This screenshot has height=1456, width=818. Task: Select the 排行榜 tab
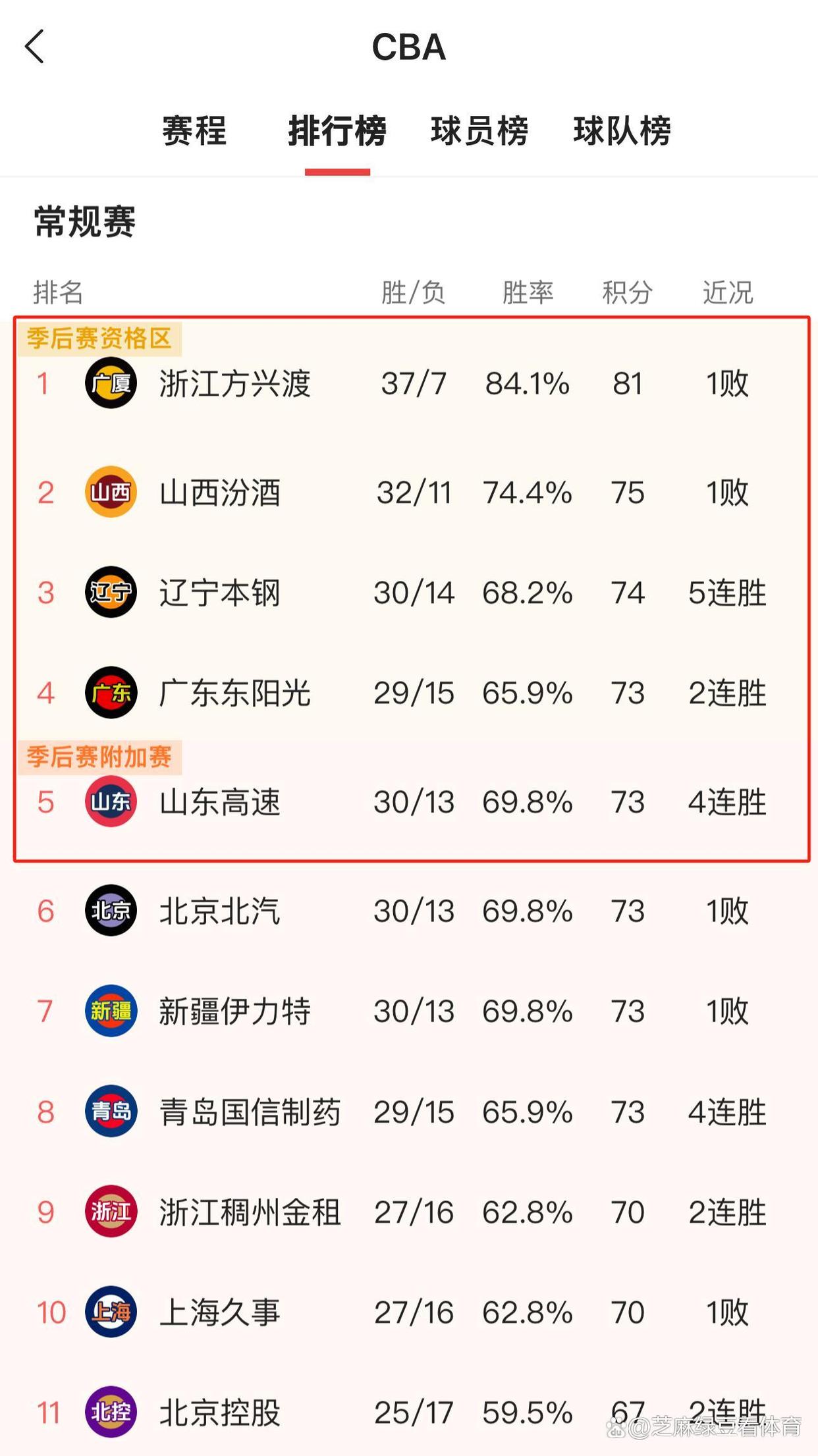pos(337,130)
